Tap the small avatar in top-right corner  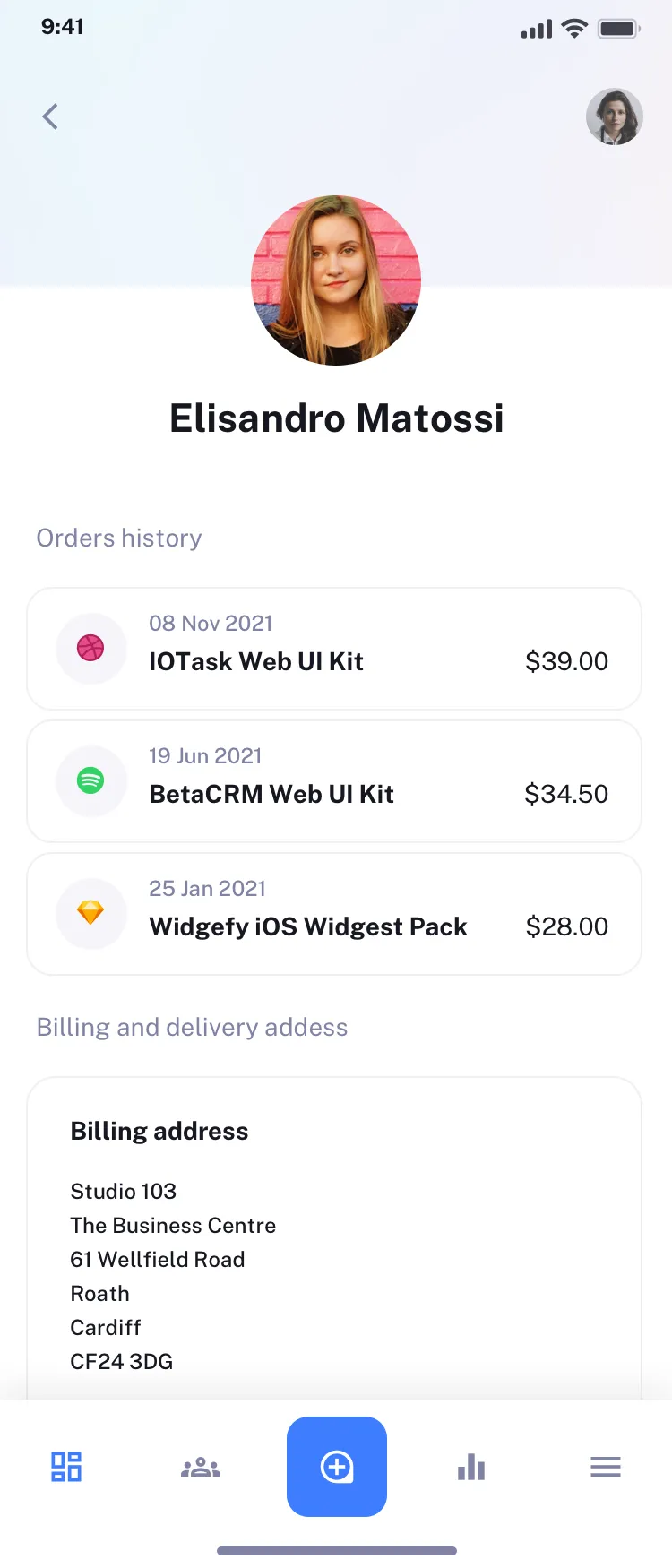pyautogui.click(x=614, y=116)
